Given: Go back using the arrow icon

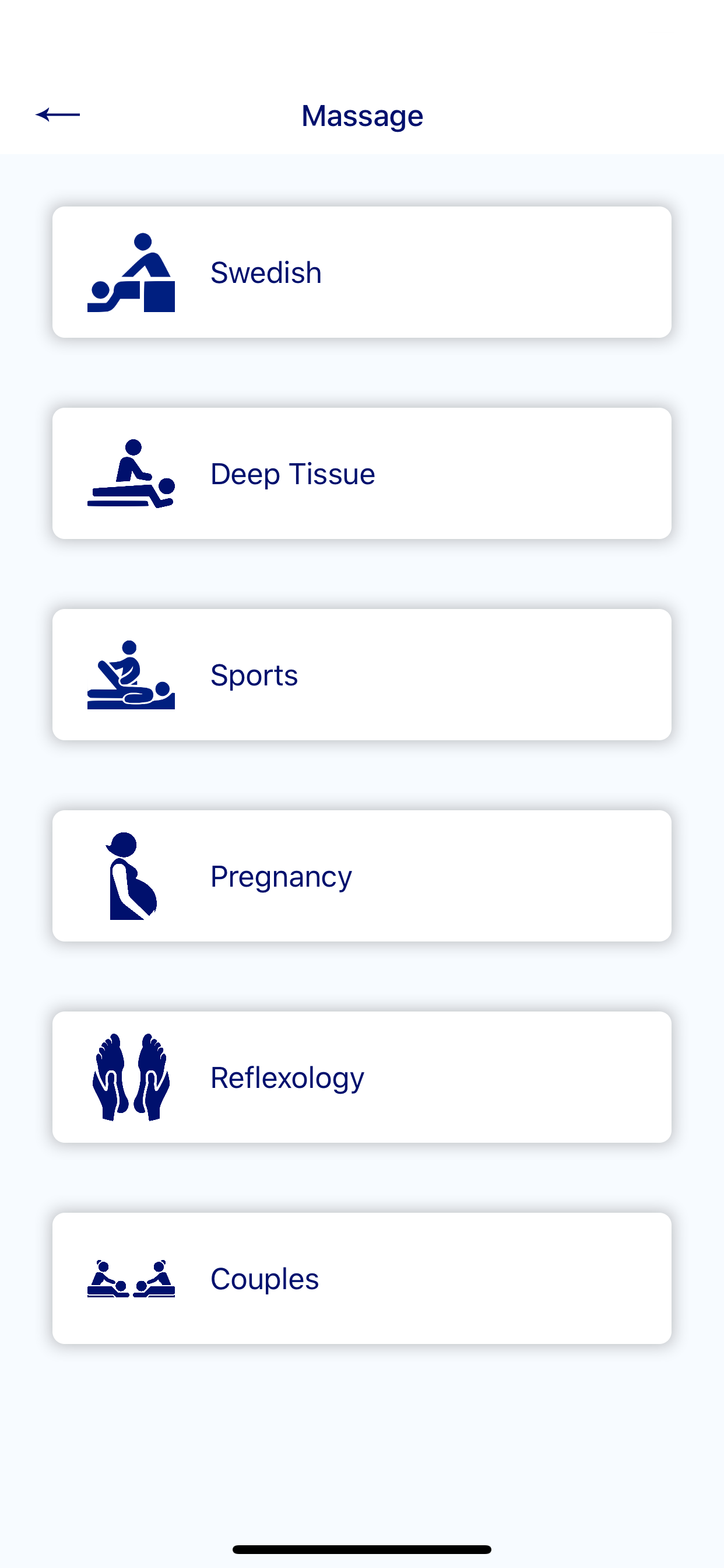Looking at the screenshot, I should pyautogui.click(x=58, y=114).
